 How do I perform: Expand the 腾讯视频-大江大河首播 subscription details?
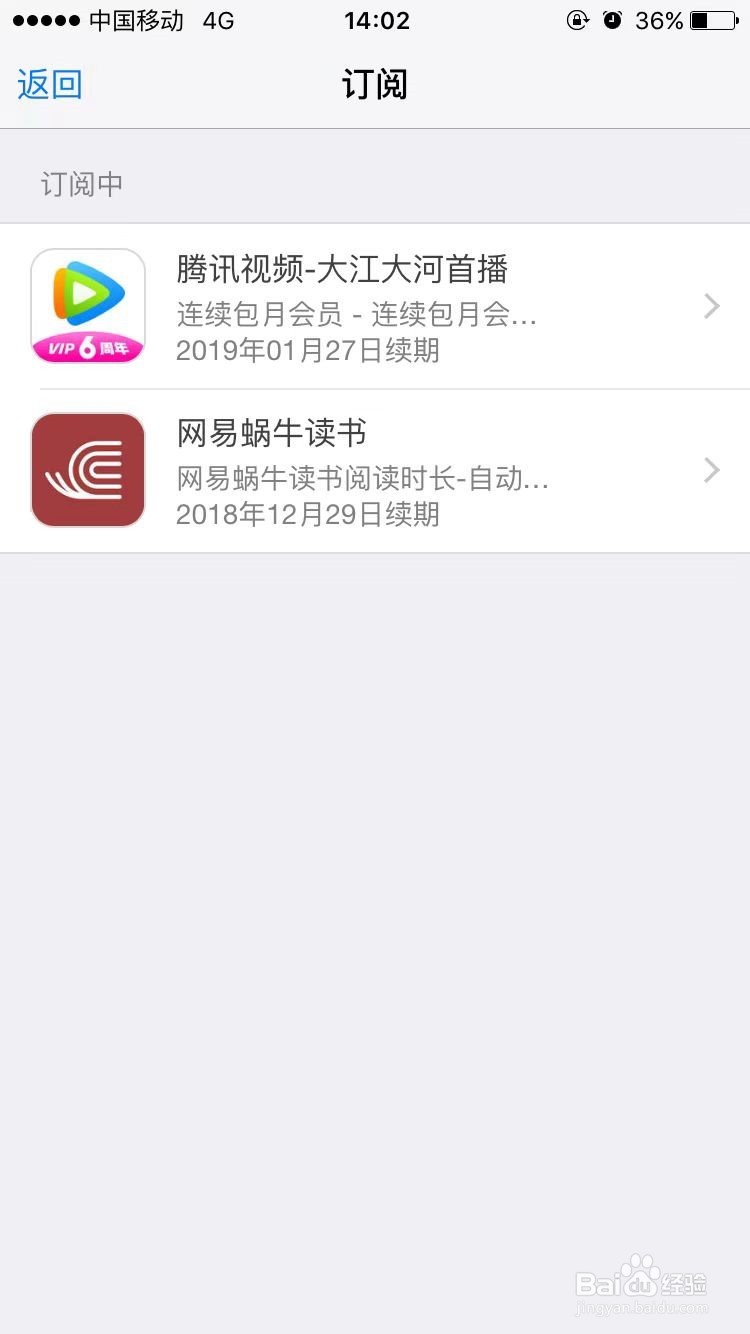[375, 306]
